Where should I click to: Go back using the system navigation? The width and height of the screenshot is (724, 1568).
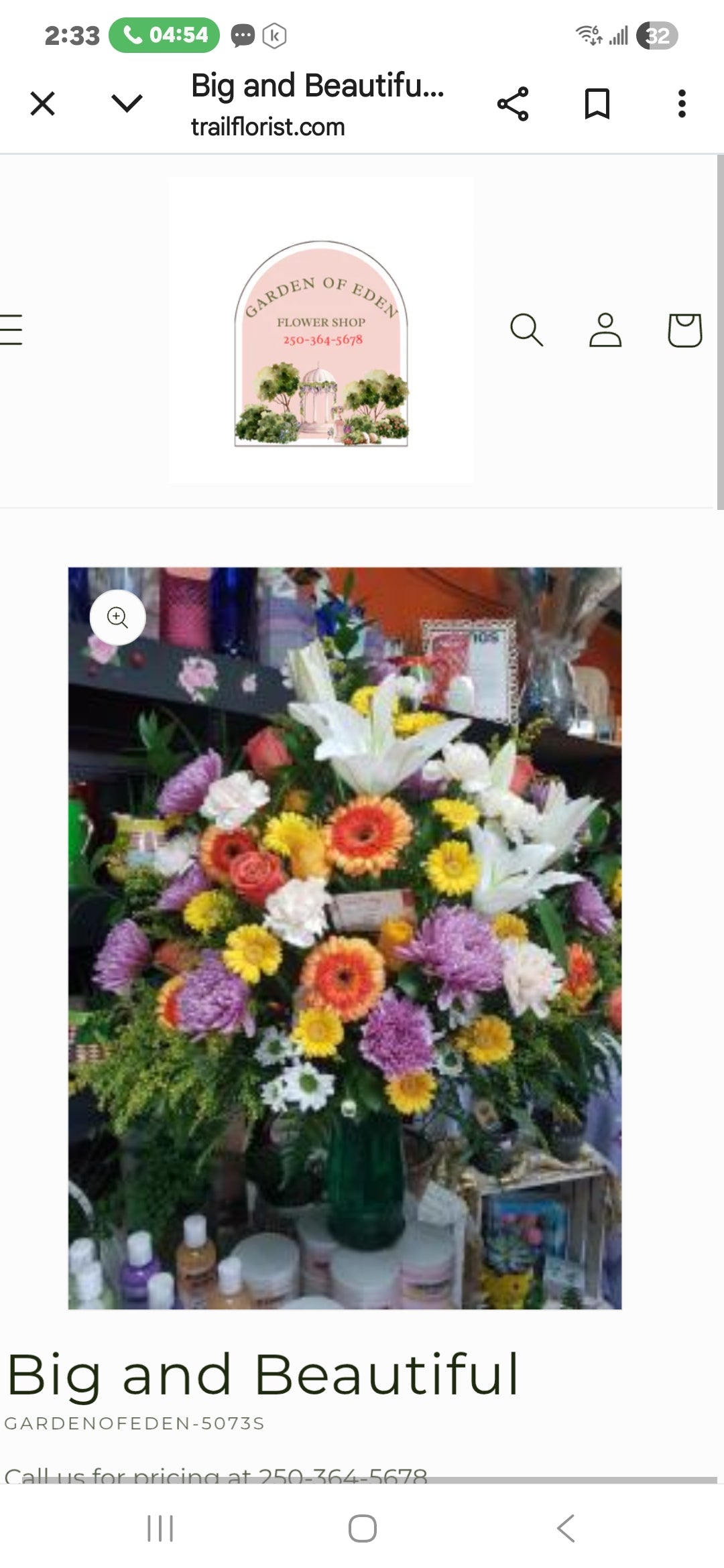point(566,1528)
